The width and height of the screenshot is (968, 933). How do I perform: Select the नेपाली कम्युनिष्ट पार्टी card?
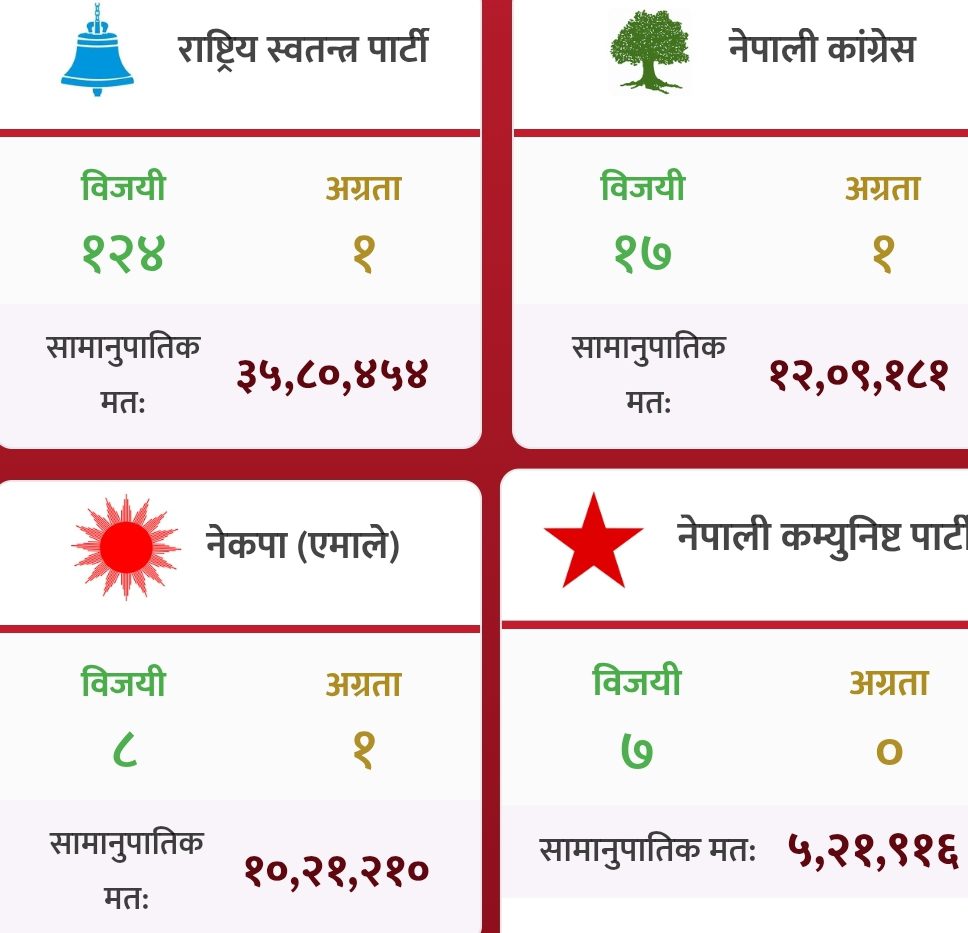[820, 538]
